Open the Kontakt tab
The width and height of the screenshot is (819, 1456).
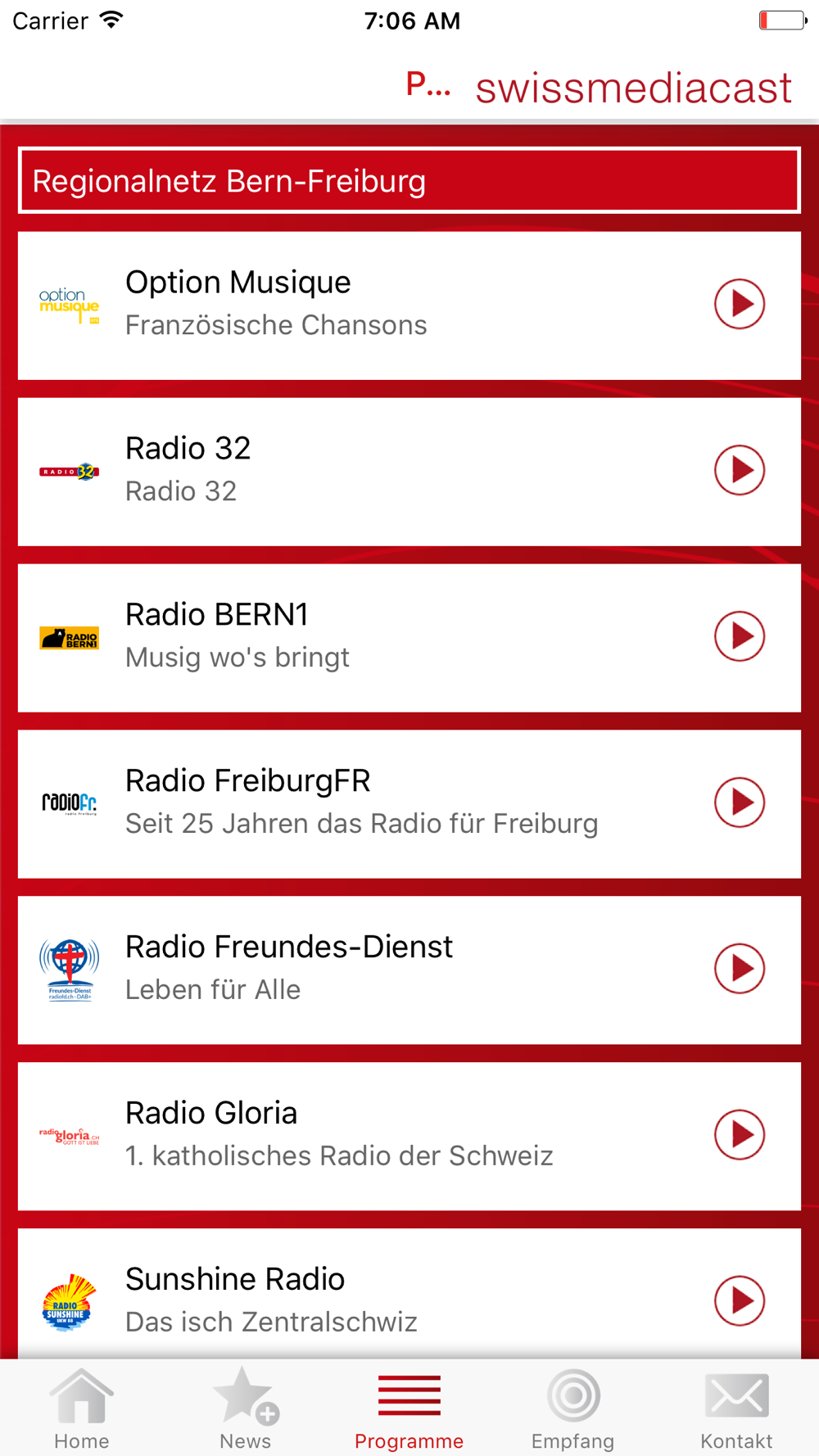click(737, 1409)
